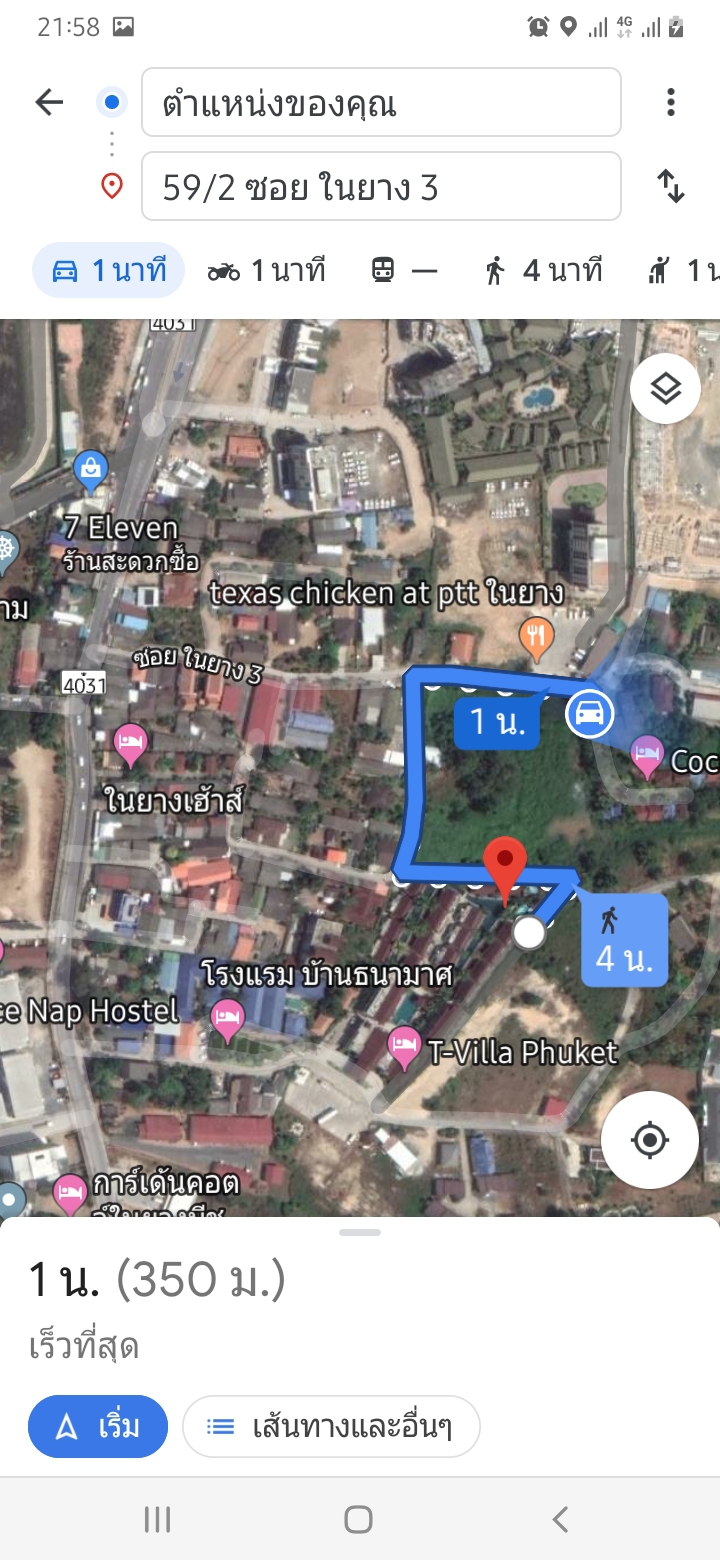720x1560 pixels.
Task: Open T-Villa Phuket hotel marker
Action: 405,1043
